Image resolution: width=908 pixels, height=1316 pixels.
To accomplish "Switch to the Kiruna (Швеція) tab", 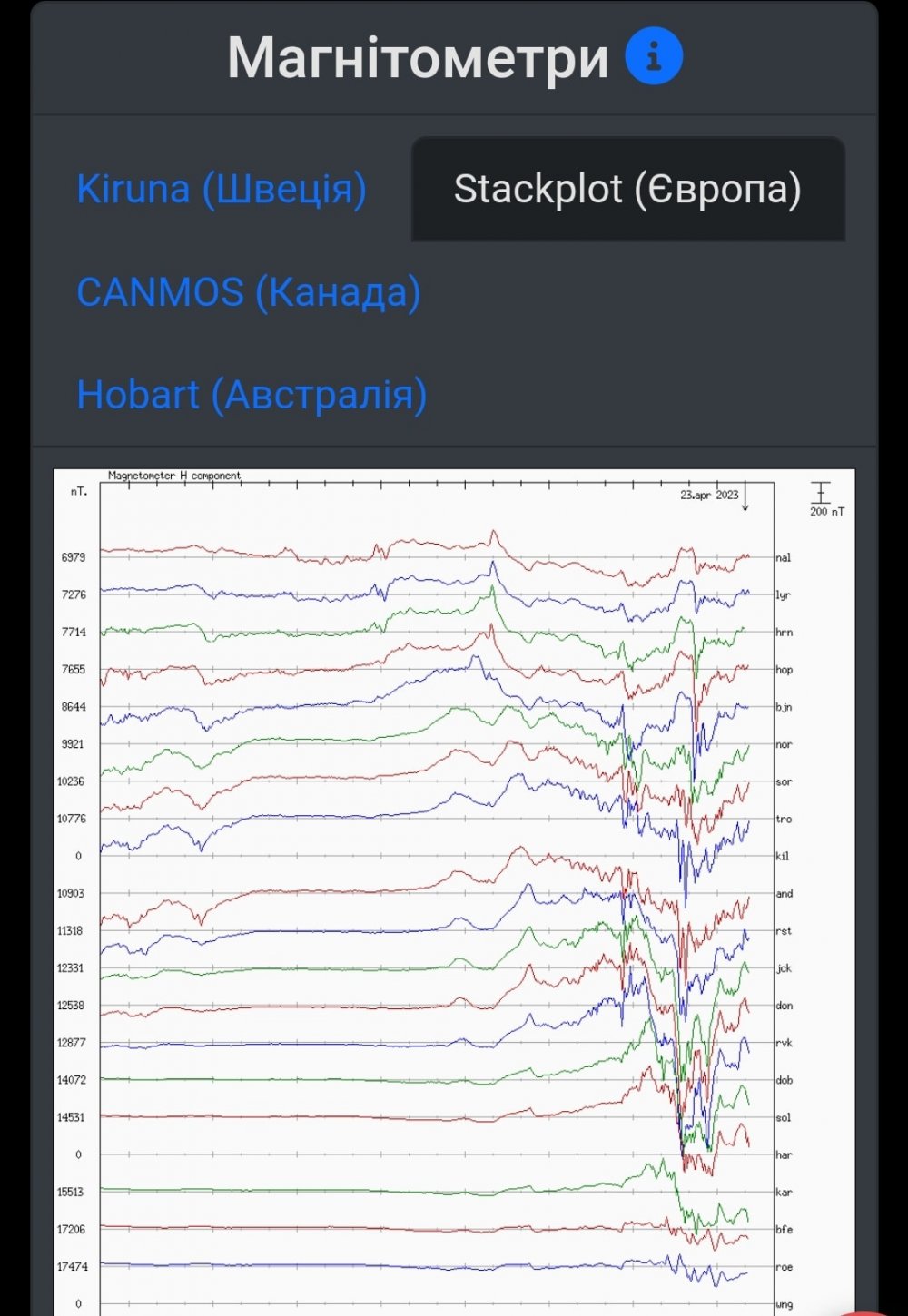I will click(x=222, y=189).
